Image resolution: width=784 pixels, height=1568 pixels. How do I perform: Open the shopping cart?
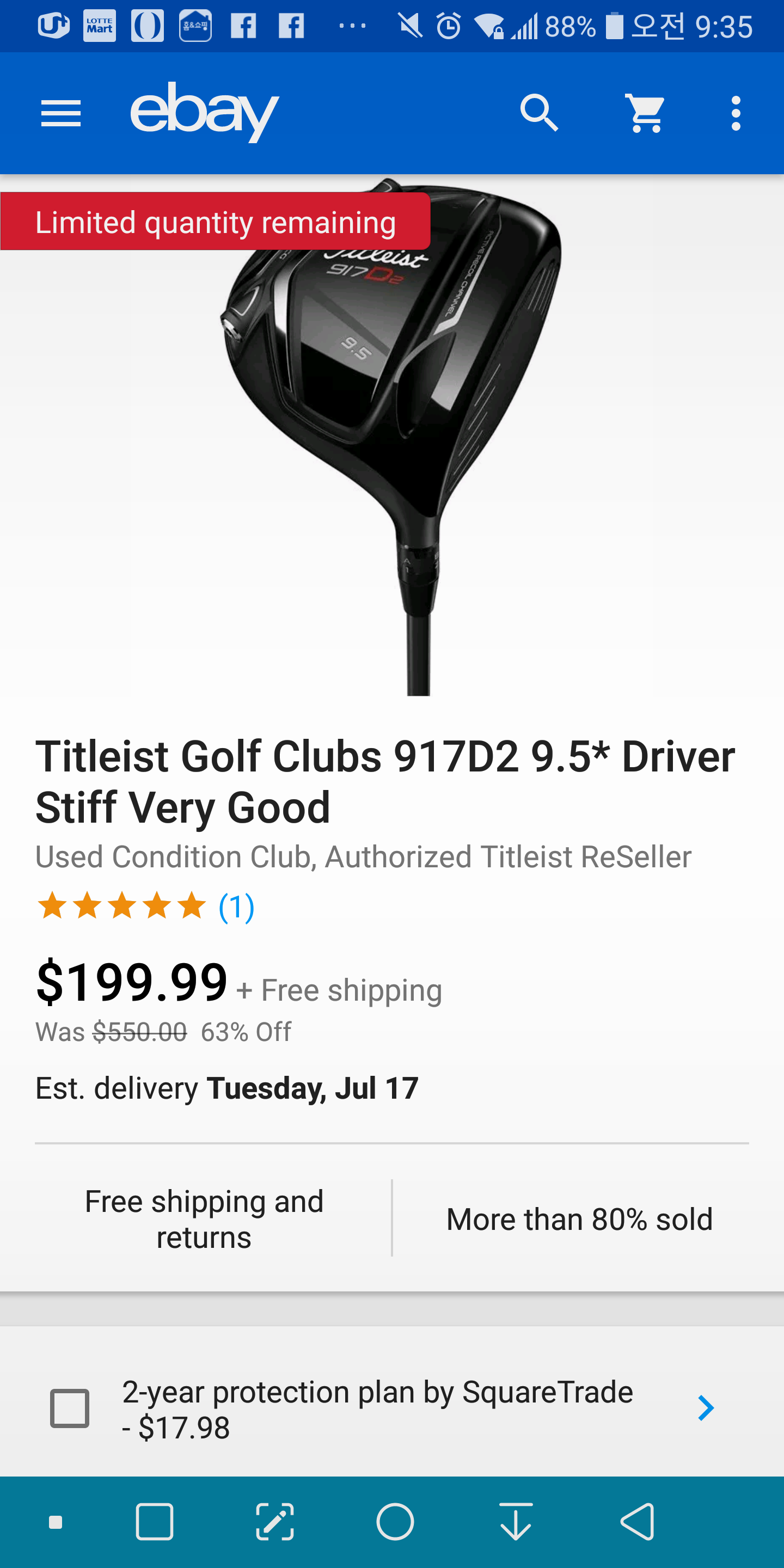(x=645, y=113)
